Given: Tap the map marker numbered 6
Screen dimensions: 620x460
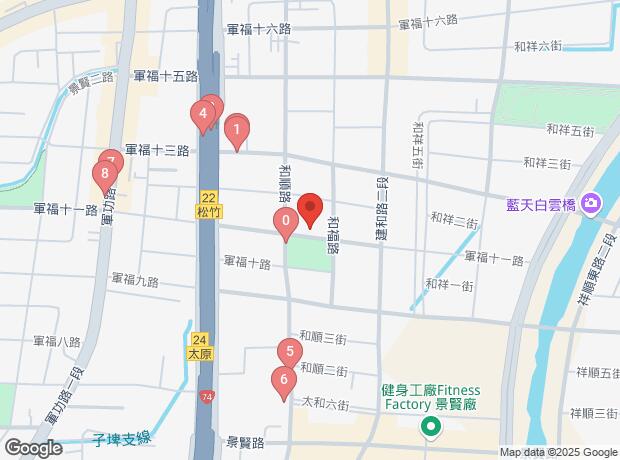Looking at the screenshot, I should tap(284, 380).
